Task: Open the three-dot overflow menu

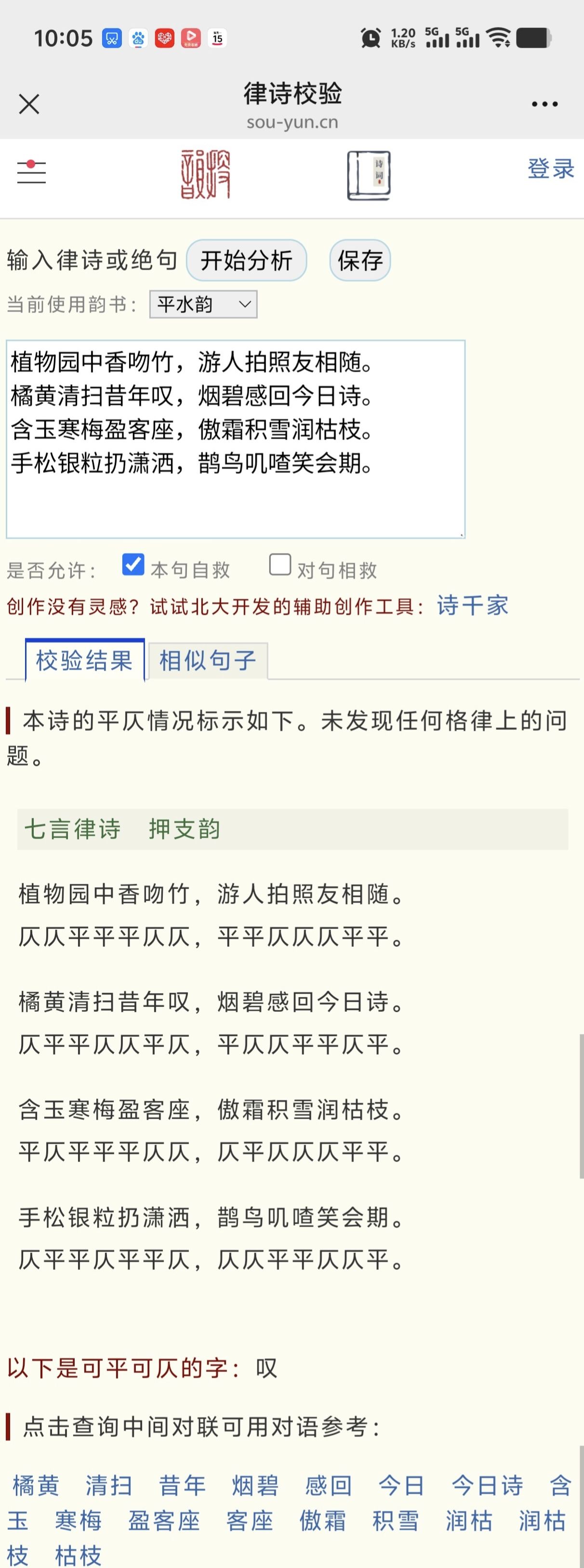Action: (x=544, y=104)
